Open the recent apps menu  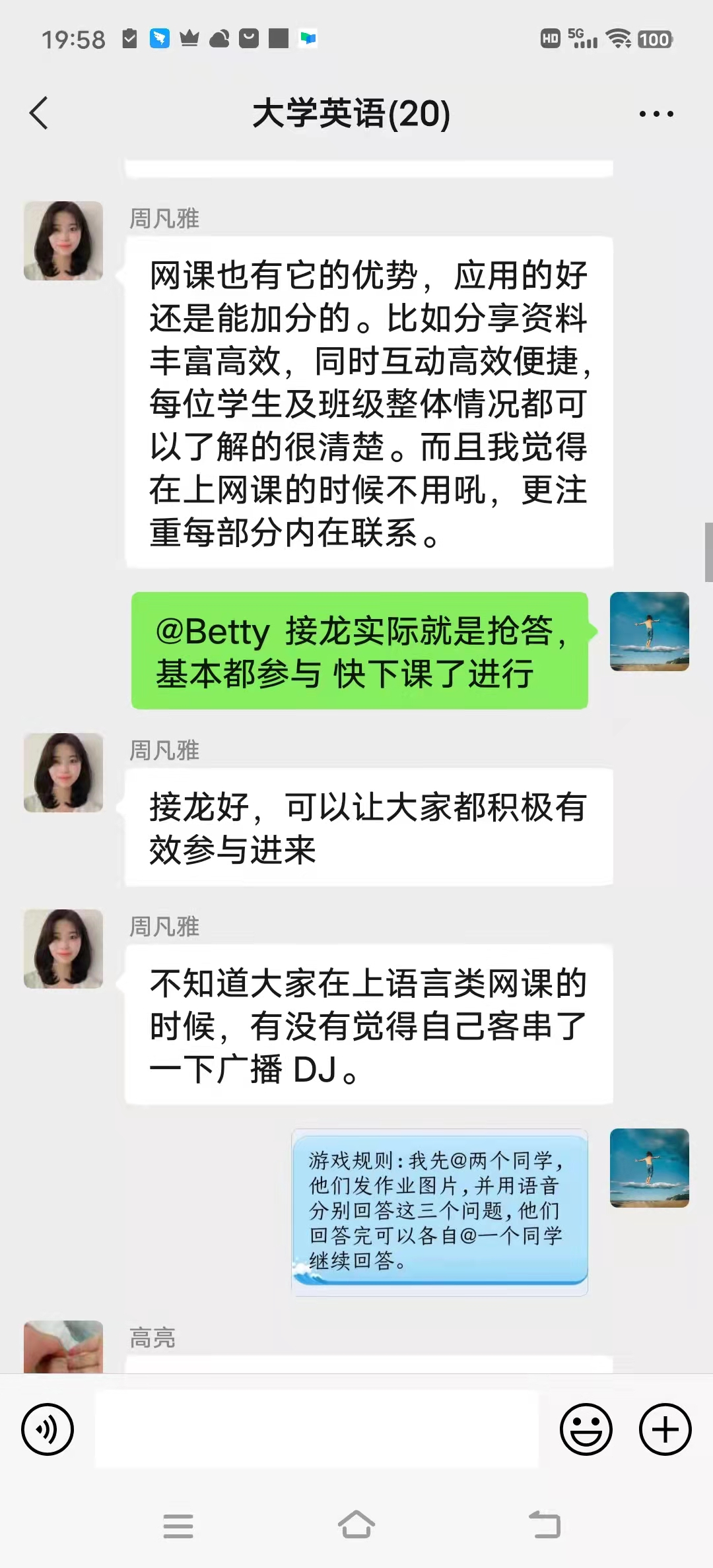pos(178,1526)
